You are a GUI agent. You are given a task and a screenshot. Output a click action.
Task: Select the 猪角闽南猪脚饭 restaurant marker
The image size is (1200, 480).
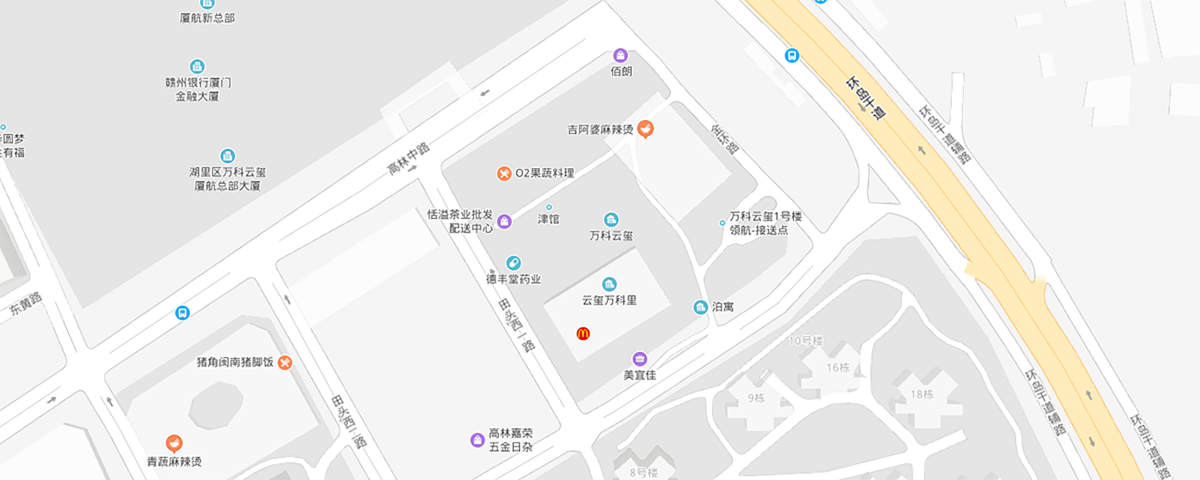pyautogui.click(x=286, y=362)
